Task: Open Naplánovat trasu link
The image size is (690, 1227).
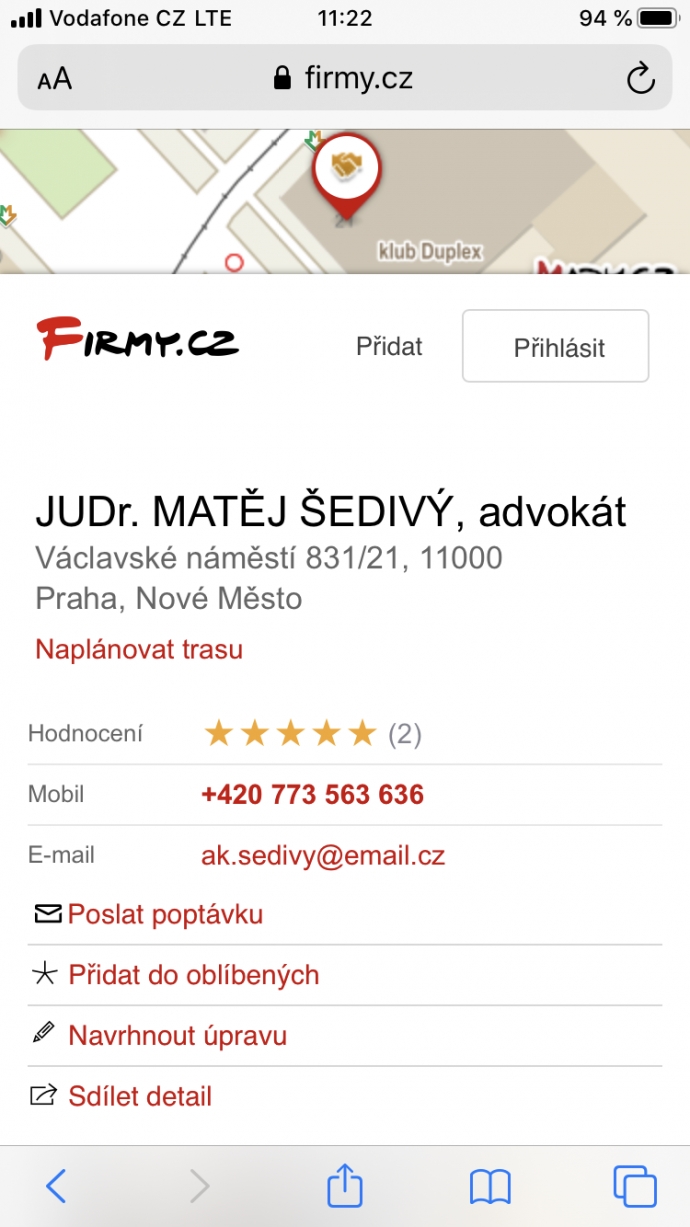Action: pos(139,649)
